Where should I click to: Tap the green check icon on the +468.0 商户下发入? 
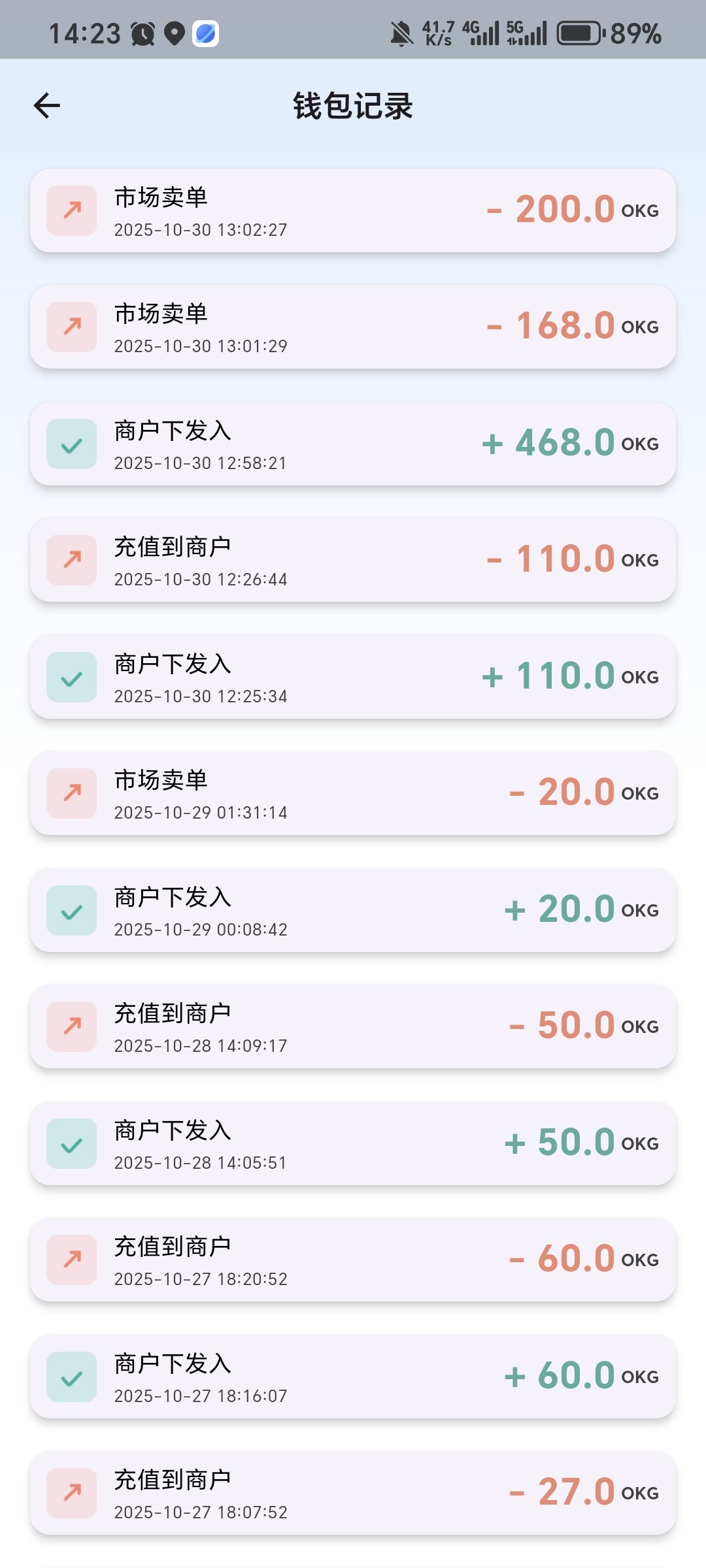71,444
